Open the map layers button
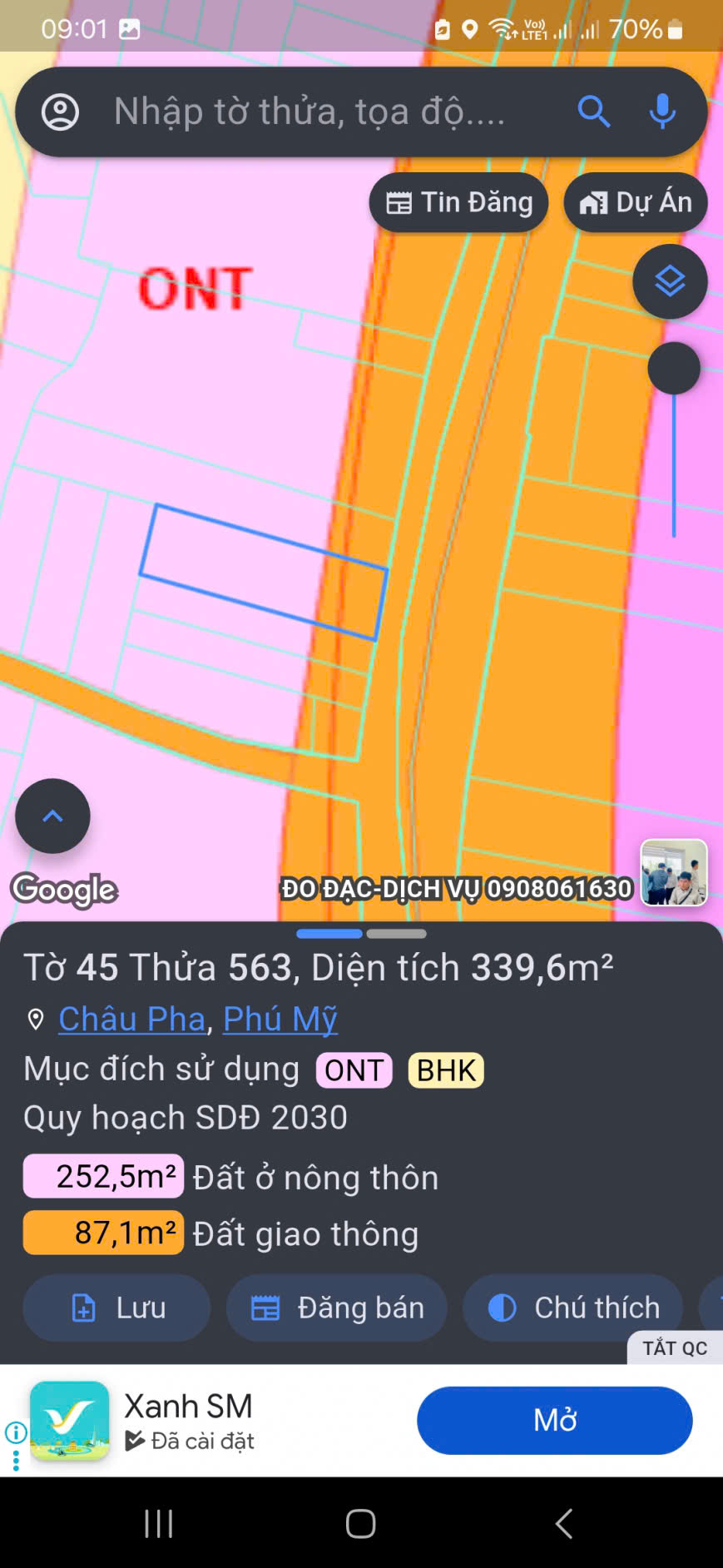Image resolution: width=723 pixels, height=1568 pixels. pyautogui.click(x=670, y=282)
